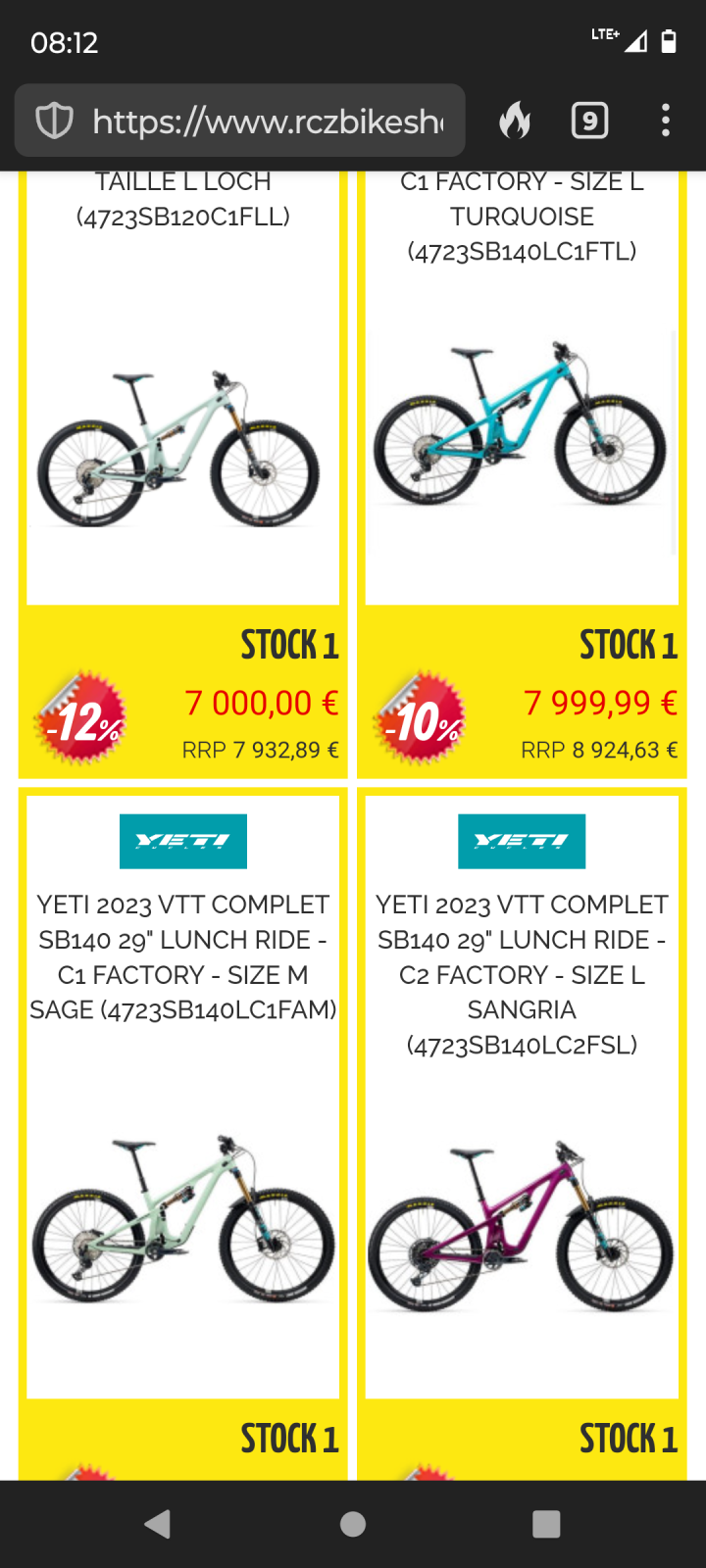The height and width of the screenshot is (1568, 706).
Task: Go to the home screen
Action: coord(353,1524)
